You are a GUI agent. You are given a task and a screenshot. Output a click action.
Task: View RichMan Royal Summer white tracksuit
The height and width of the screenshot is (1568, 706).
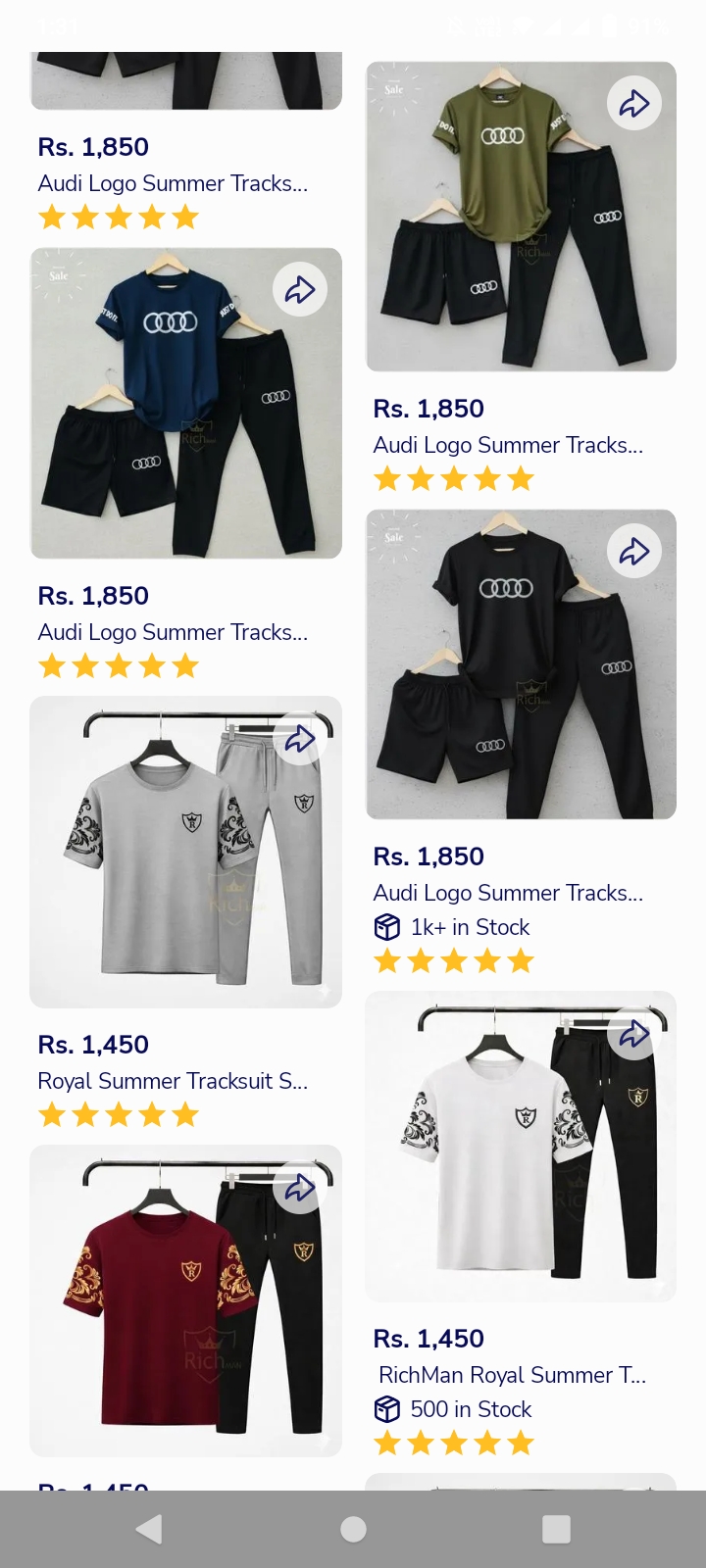(521, 1147)
